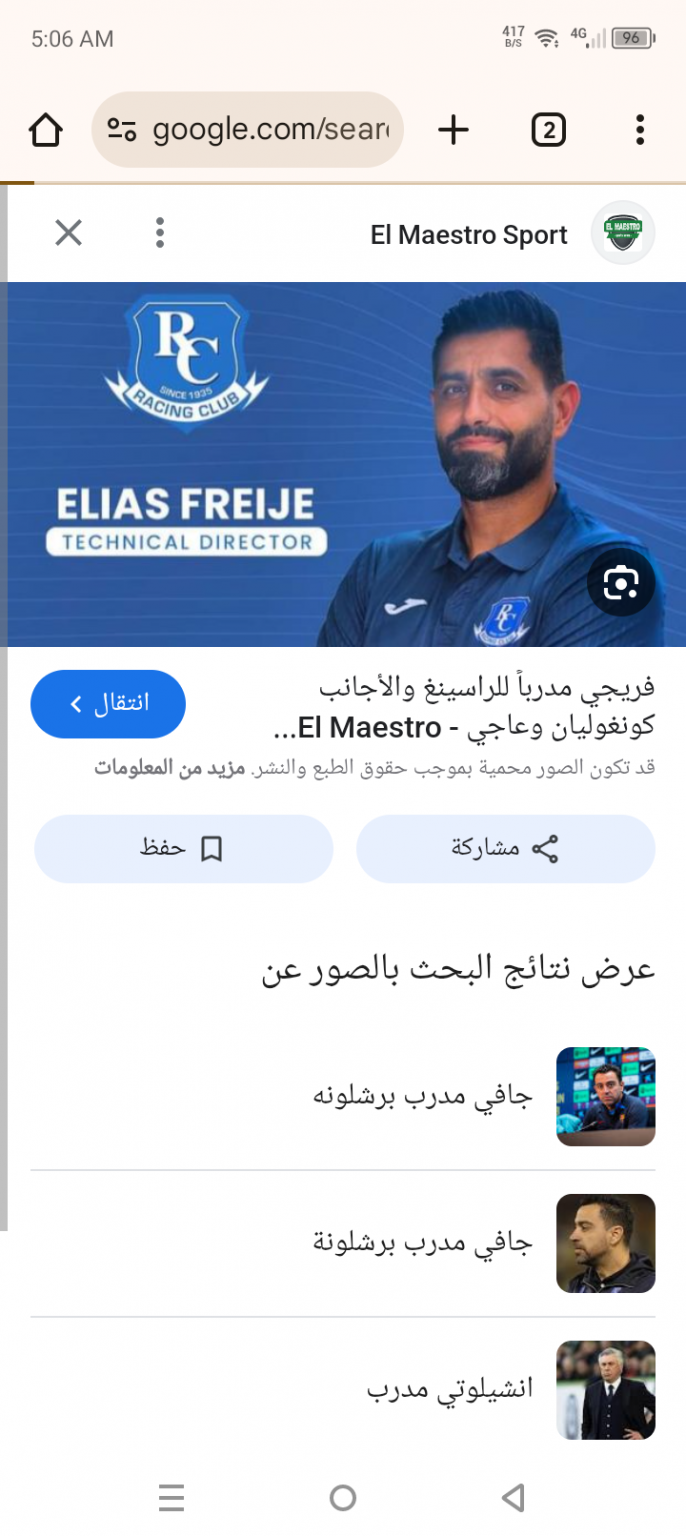Image resolution: width=686 pixels, height=1536 pixels.
Task: Tap the google.com address bar
Action: pyautogui.click(x=268, y=130)
